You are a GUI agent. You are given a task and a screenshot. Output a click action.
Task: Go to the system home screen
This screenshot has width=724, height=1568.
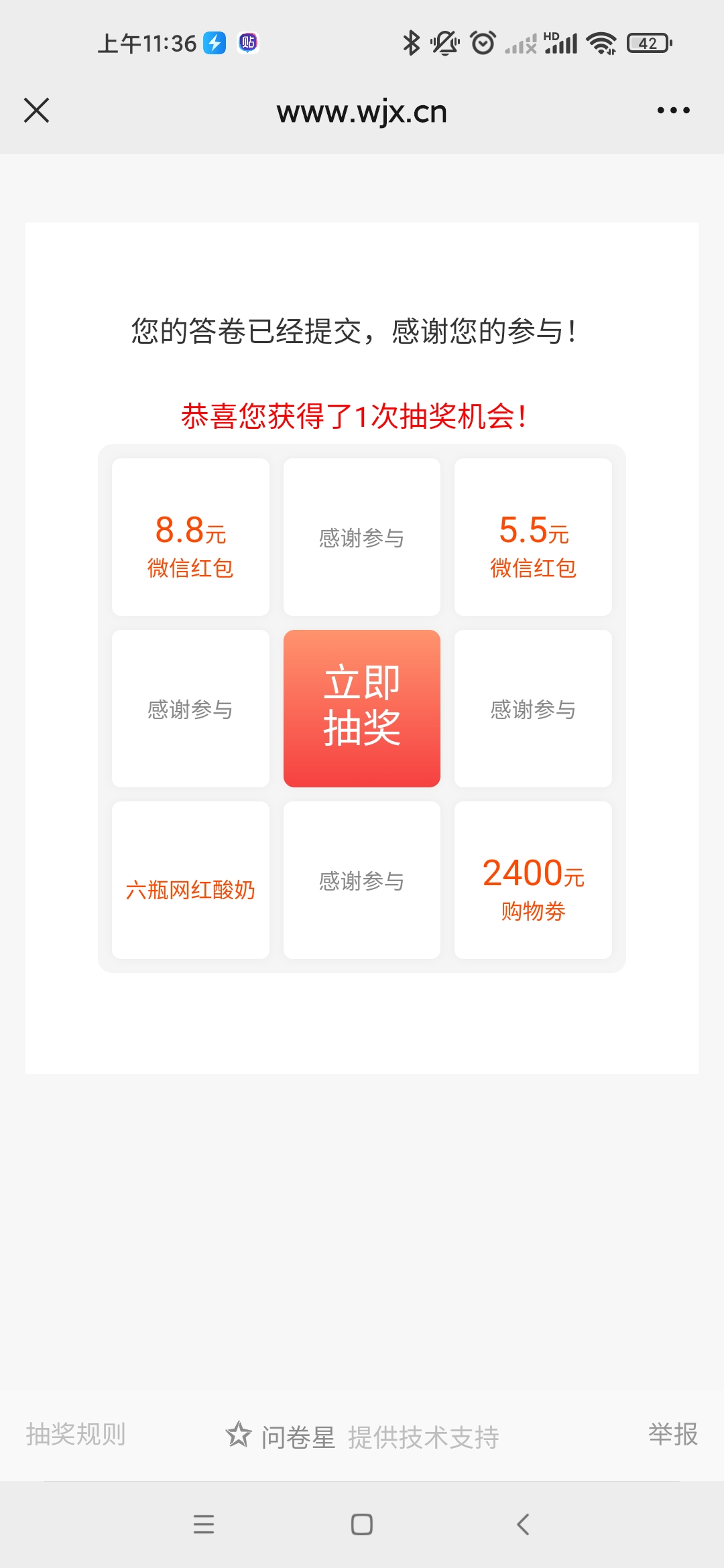coord(362,1524)
